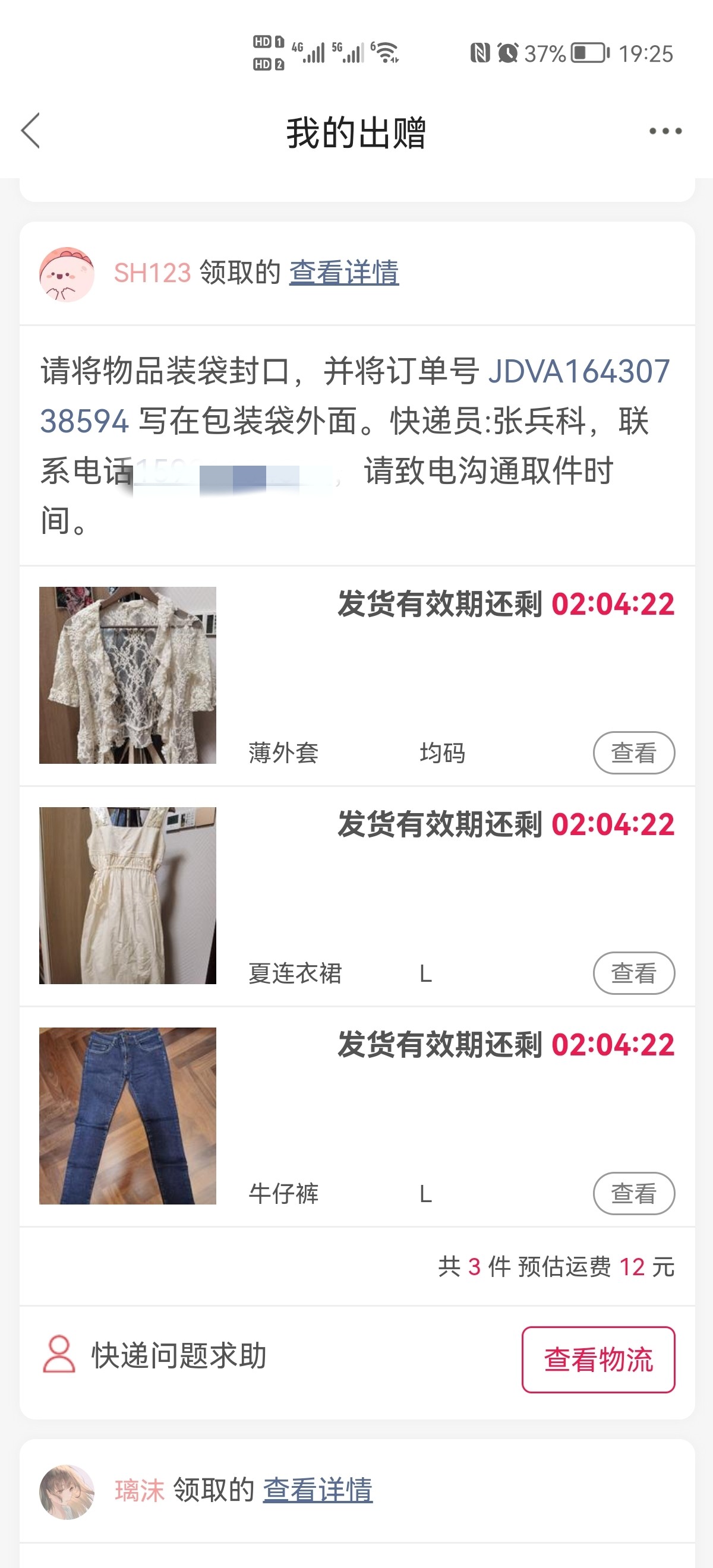
Task: Open the three-dot overflow menu
Action: point(665,131)
